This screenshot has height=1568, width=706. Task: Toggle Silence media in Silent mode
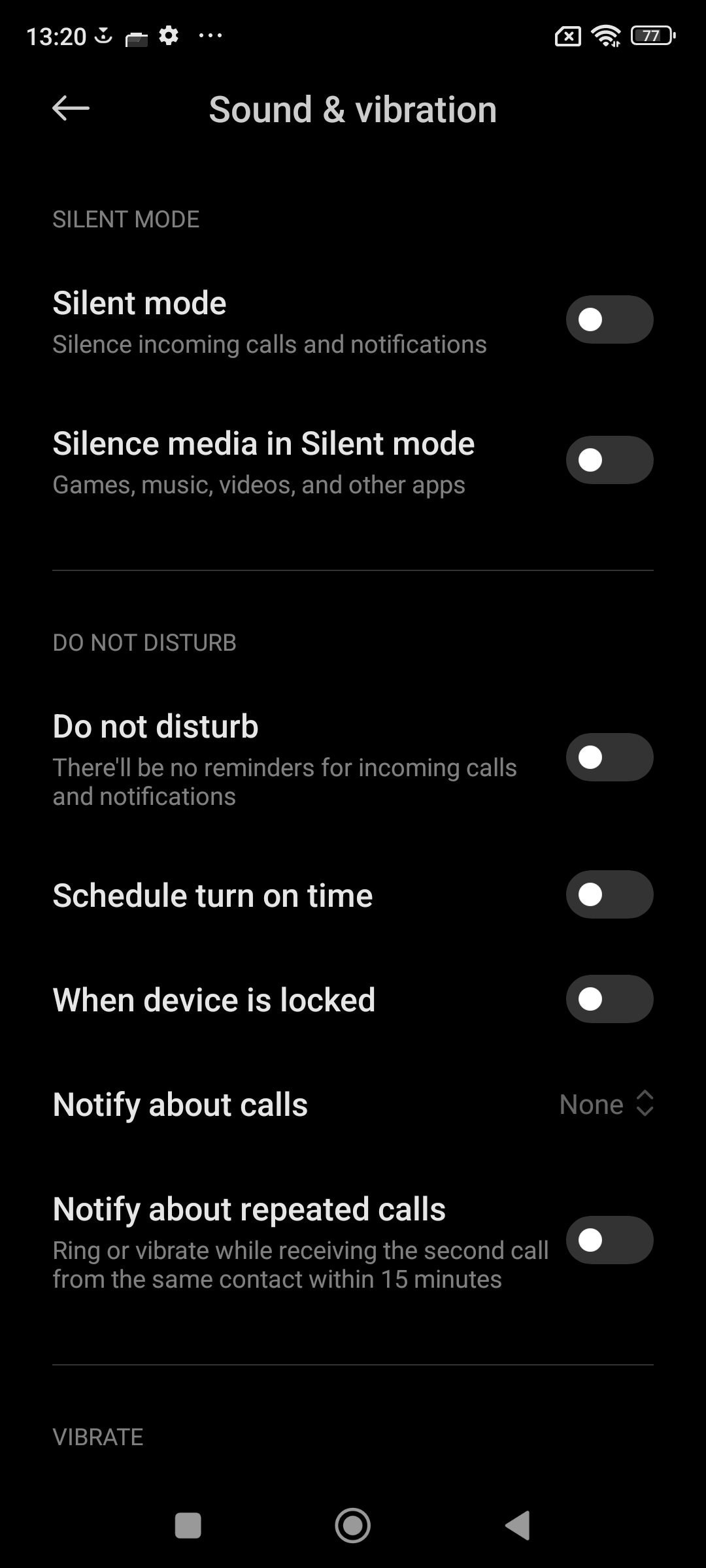coord(609,460)
